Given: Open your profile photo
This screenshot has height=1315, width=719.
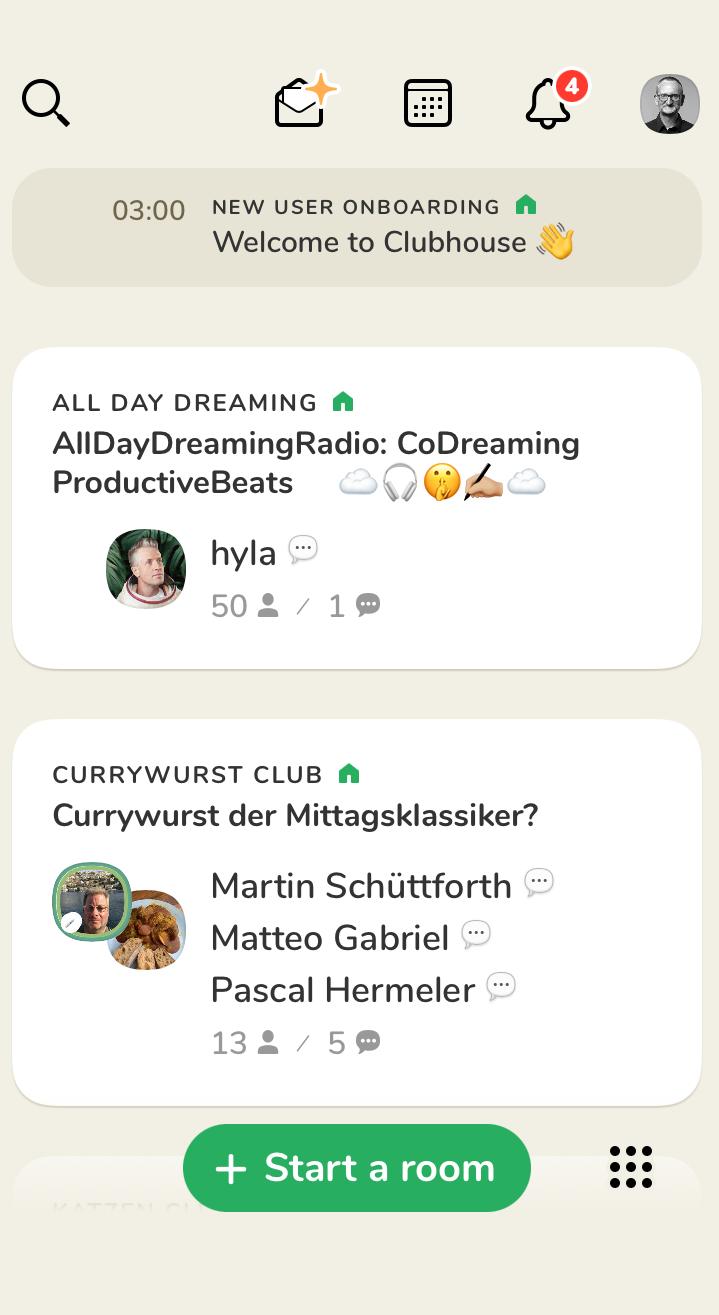Looking at the screenshot, I should 669,103.
